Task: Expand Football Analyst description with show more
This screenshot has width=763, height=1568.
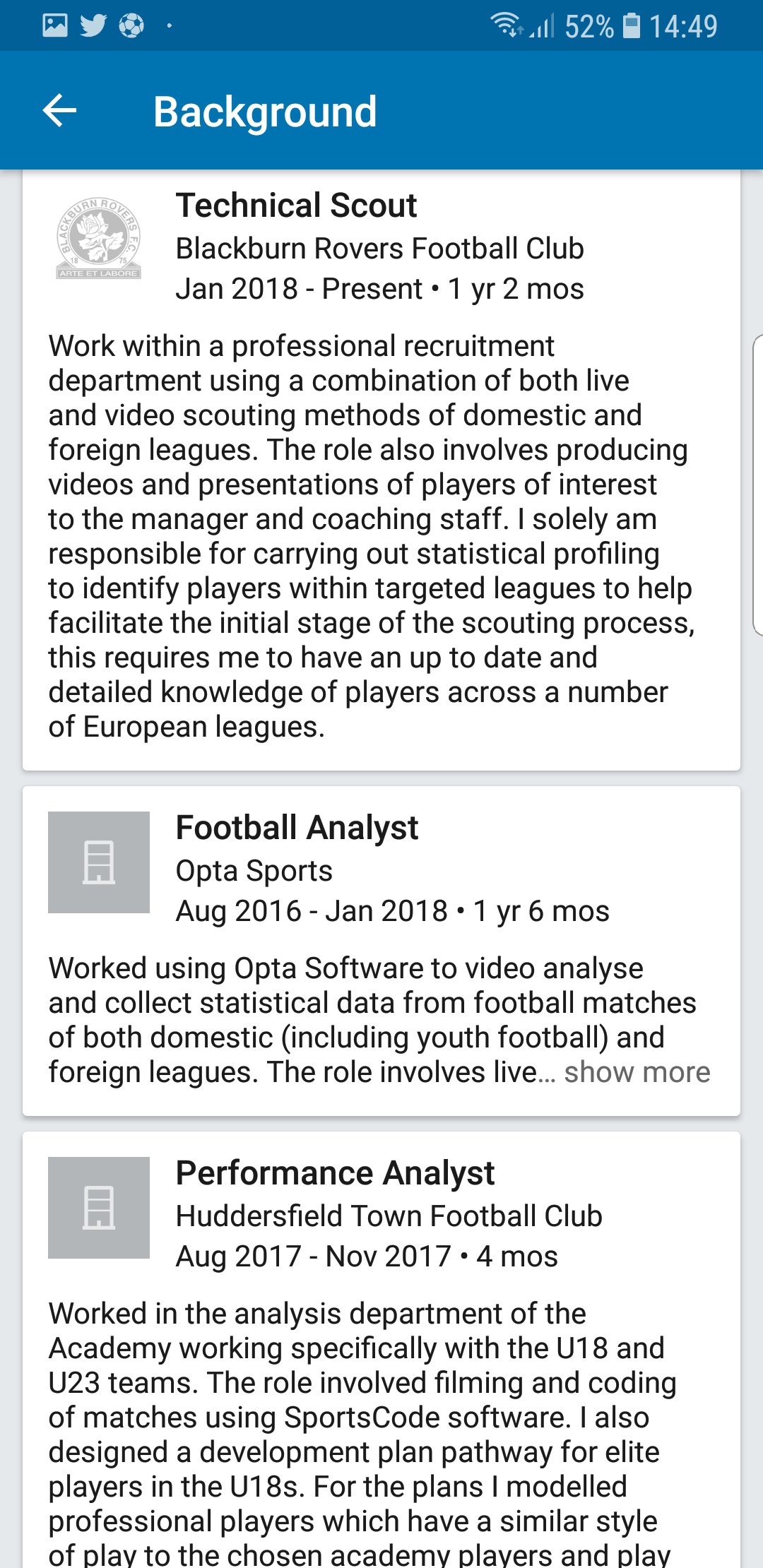Action: pos(637,1072)
